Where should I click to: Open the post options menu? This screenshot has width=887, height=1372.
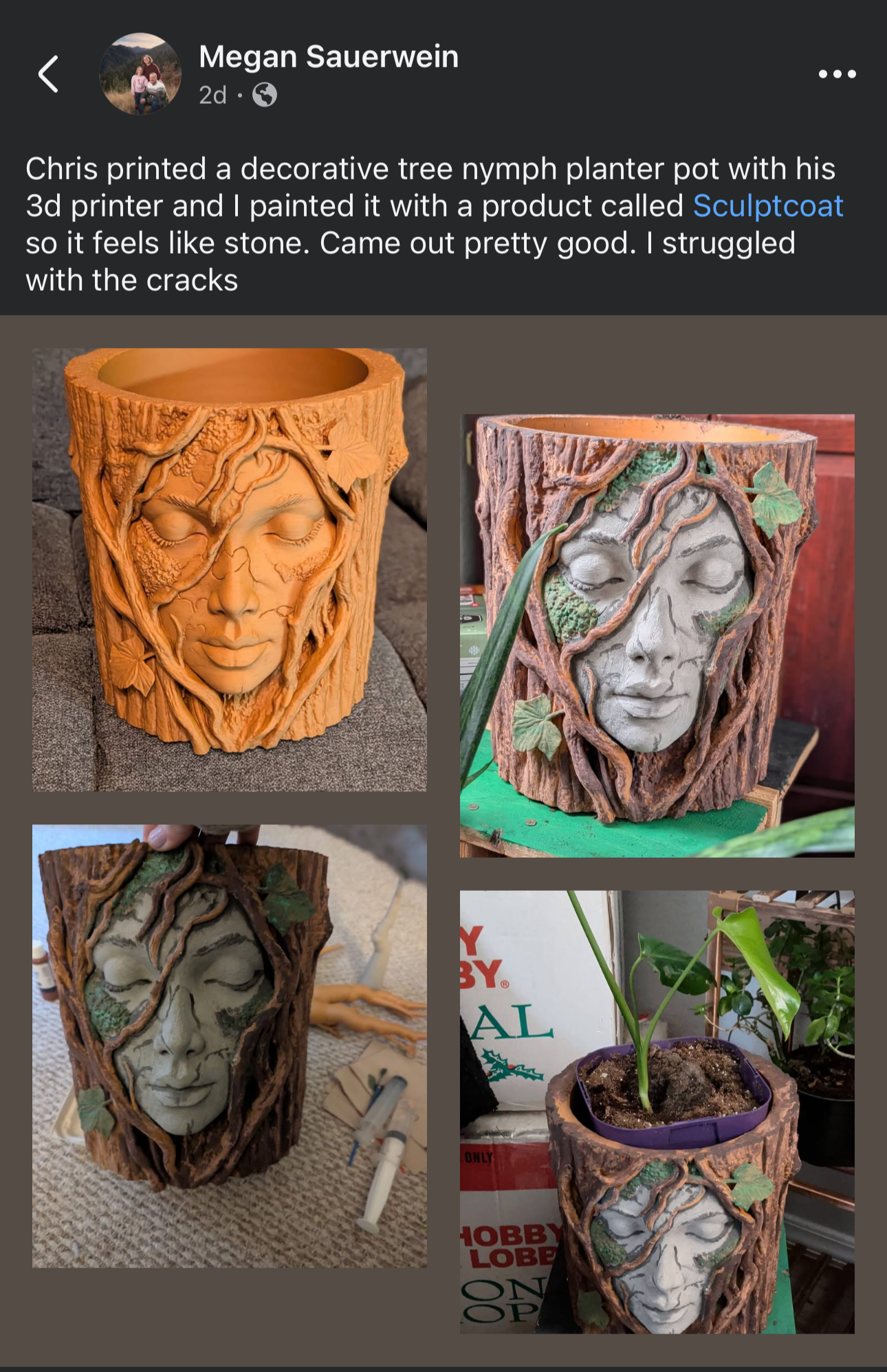click(x=837, y=74)
